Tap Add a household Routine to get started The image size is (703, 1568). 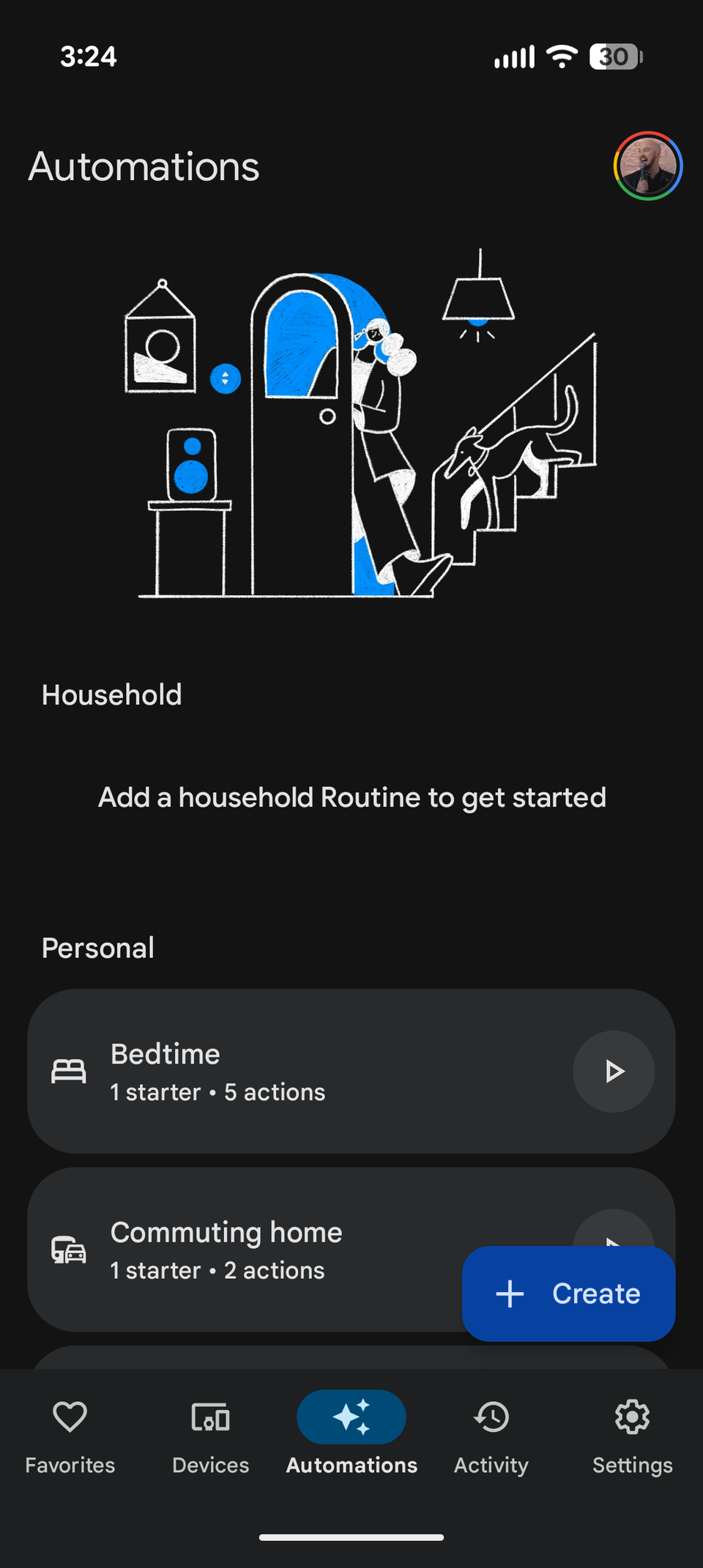coord(351,797)
